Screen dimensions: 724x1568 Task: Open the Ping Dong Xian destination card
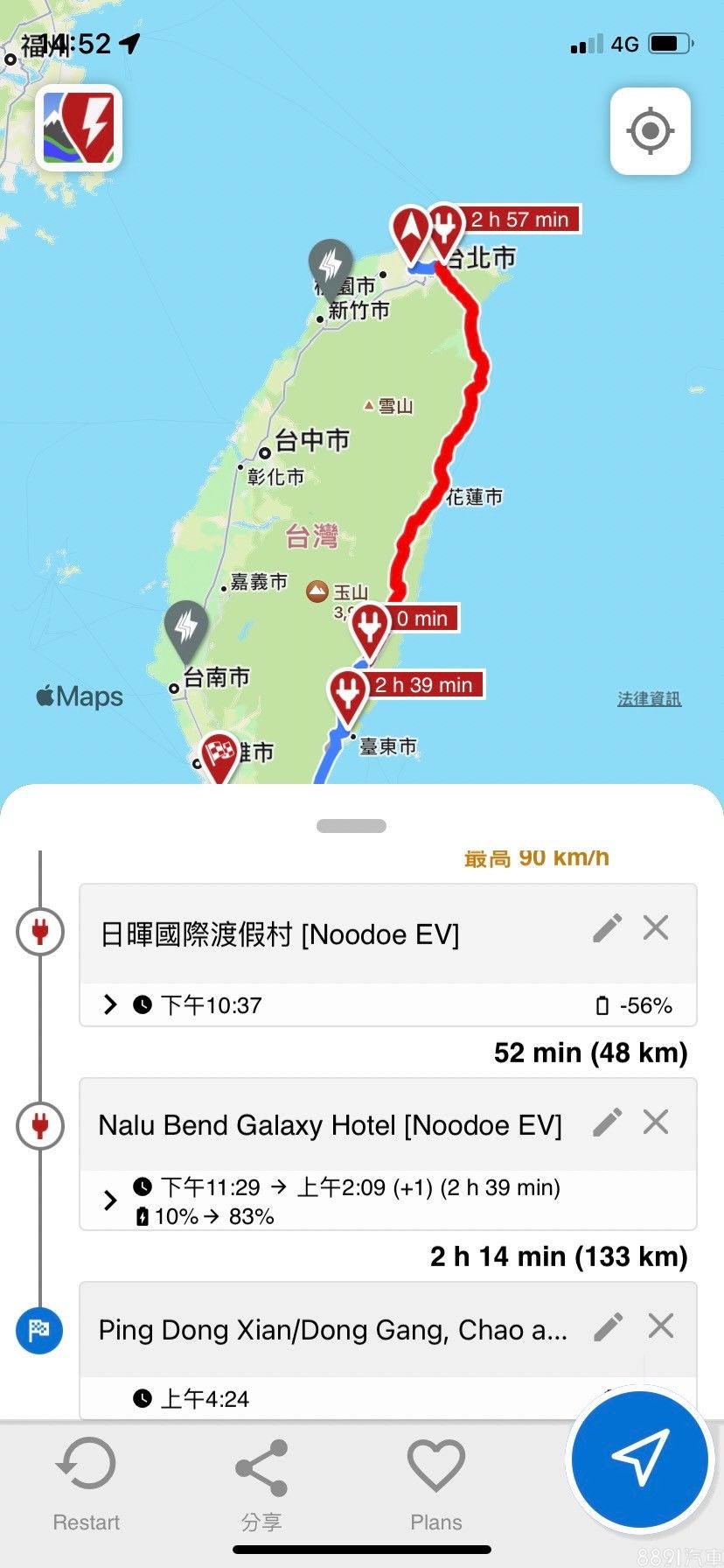(x=332, y=1330)
